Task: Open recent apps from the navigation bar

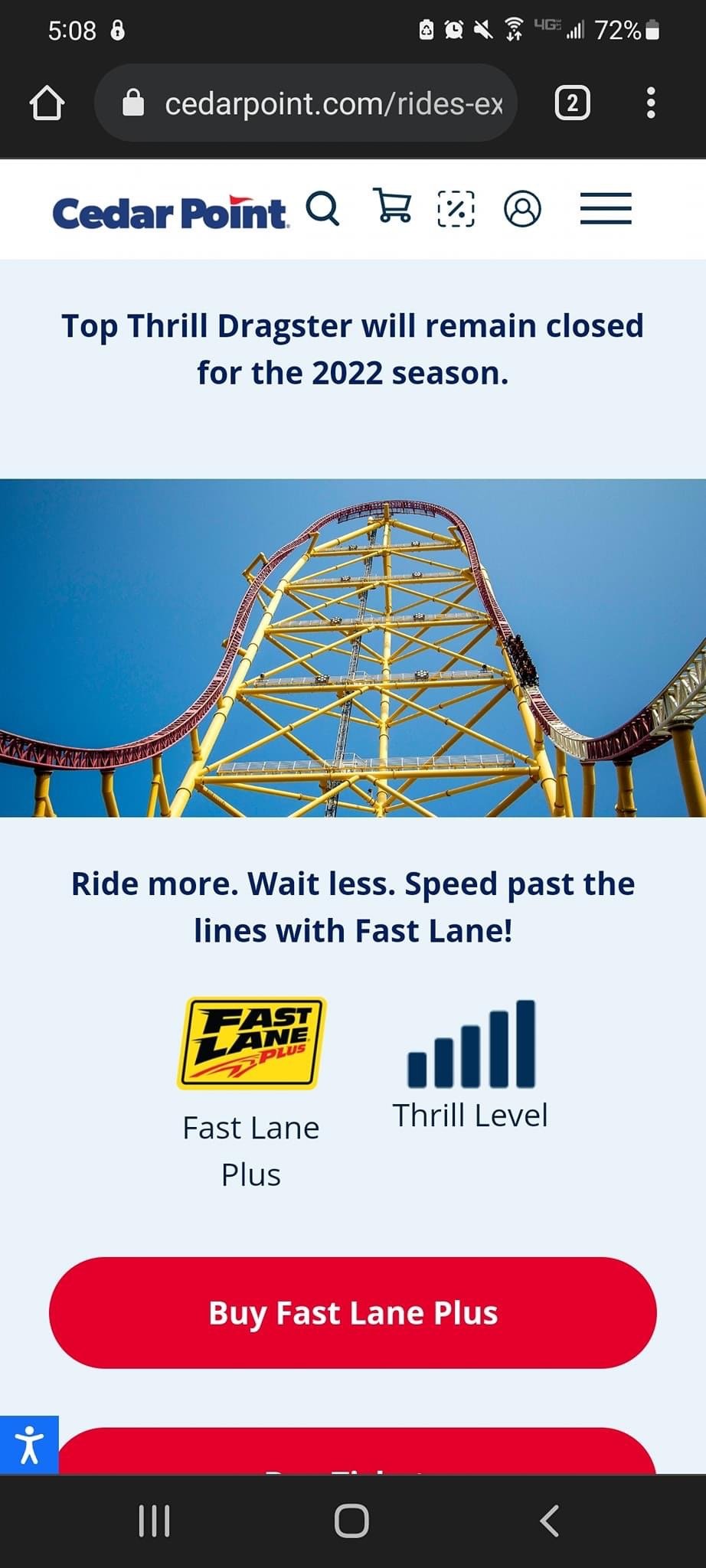Action: coord(154,1521)
